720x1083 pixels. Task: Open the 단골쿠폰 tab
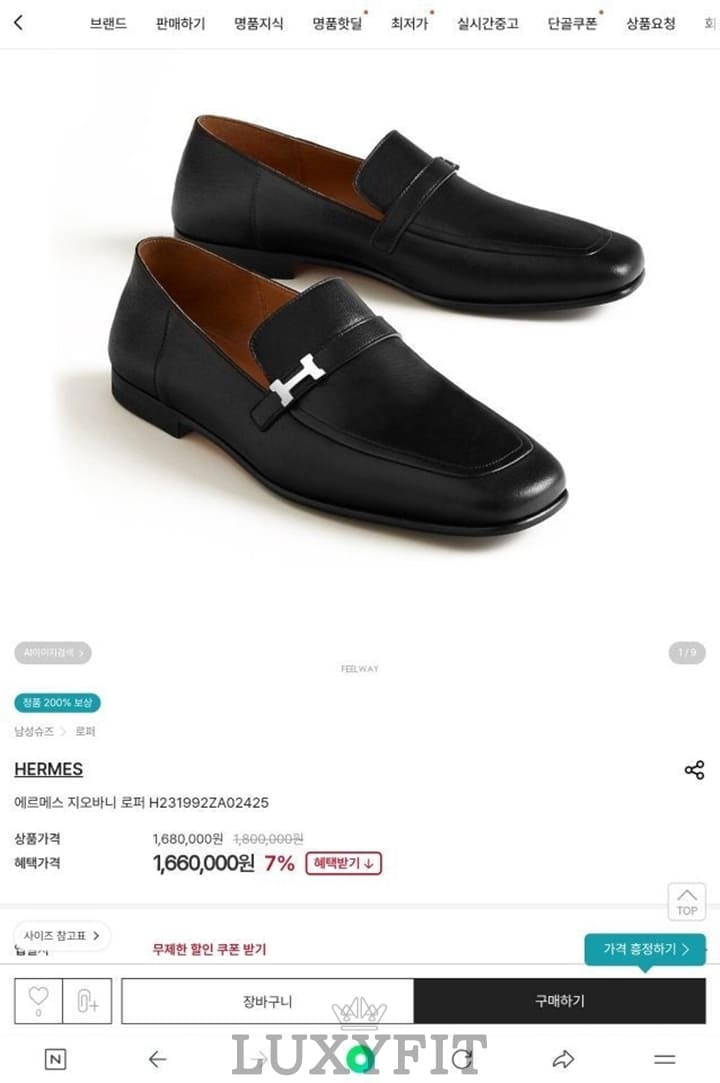(x=572, y=23)
